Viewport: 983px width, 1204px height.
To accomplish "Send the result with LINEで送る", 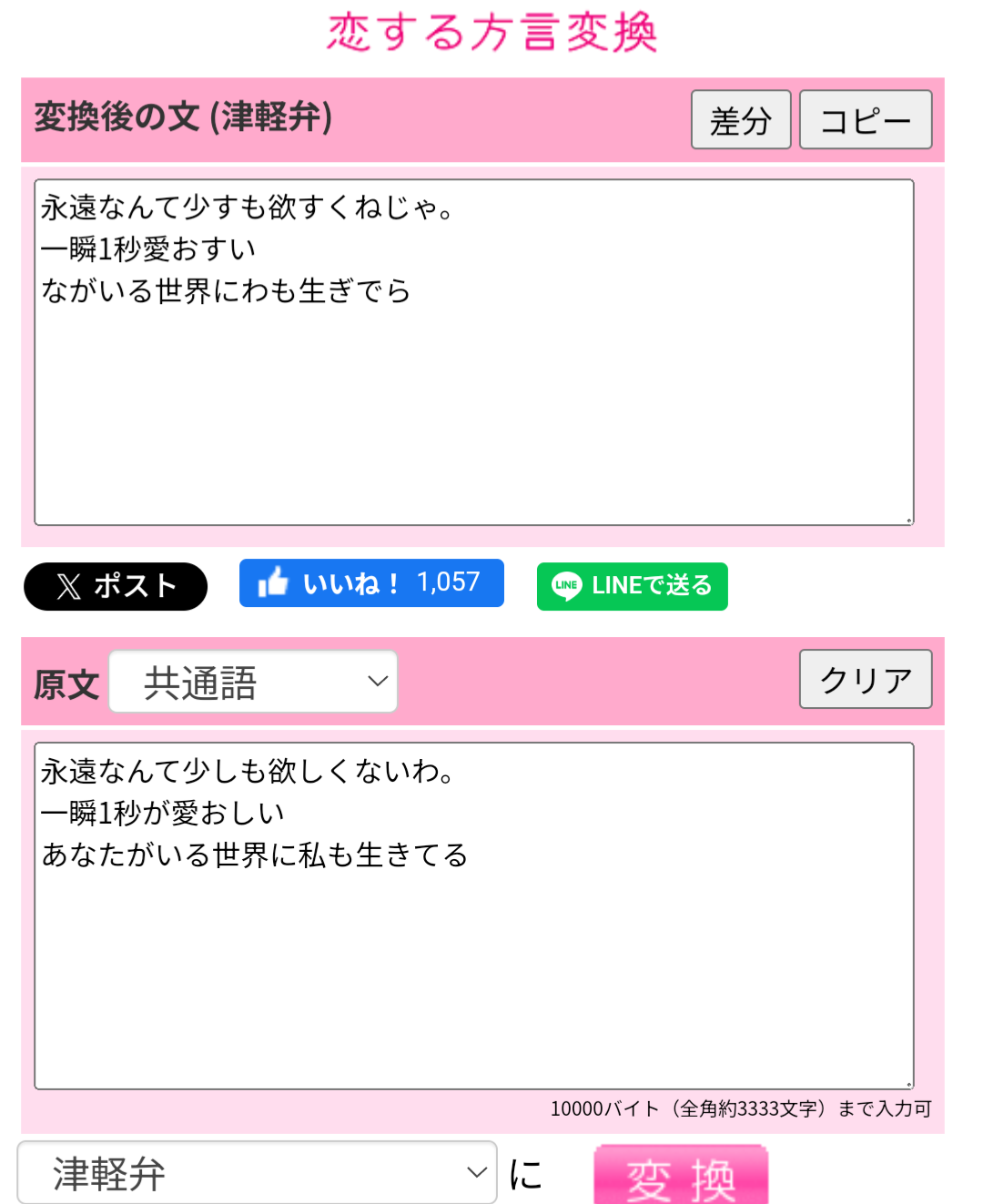I will tap(632, 586).
